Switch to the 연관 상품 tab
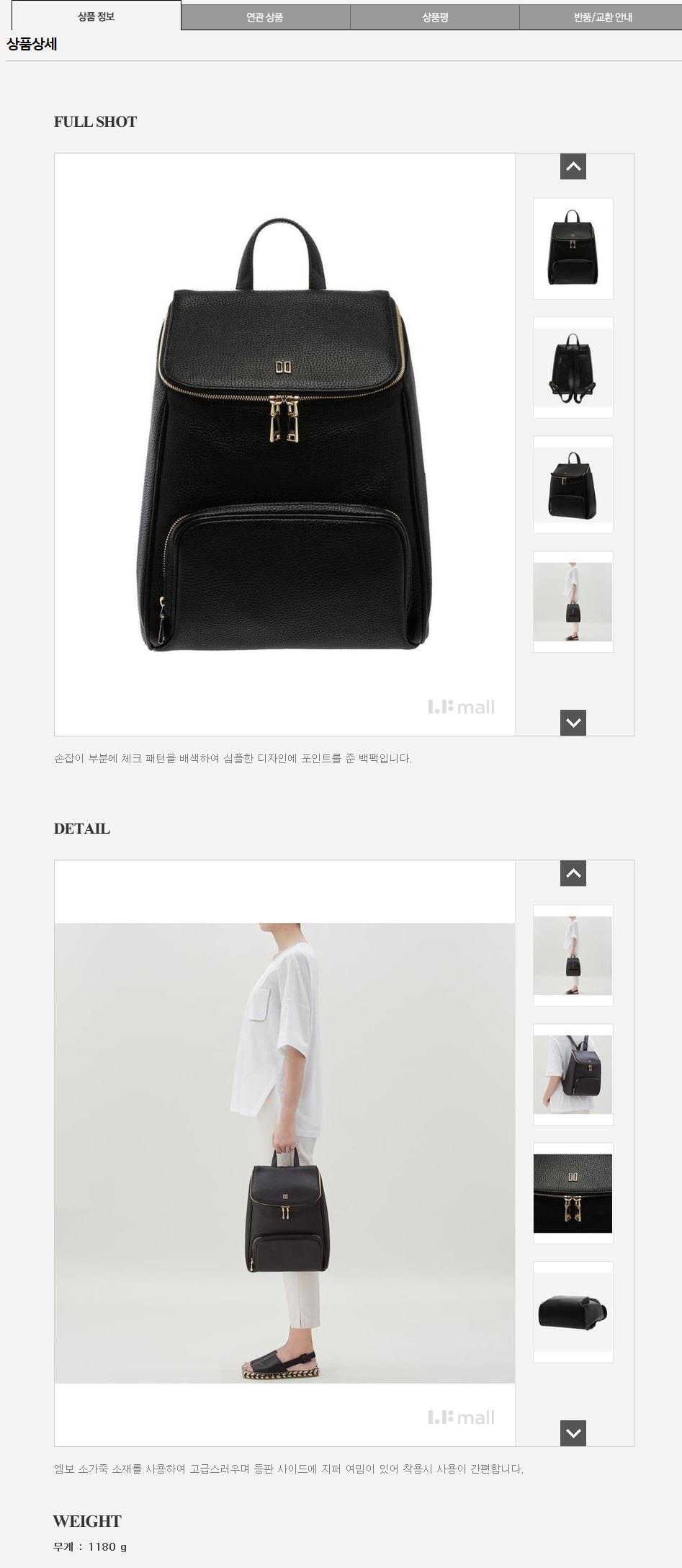Viewport: 682px width, 1568px height. 265,17
